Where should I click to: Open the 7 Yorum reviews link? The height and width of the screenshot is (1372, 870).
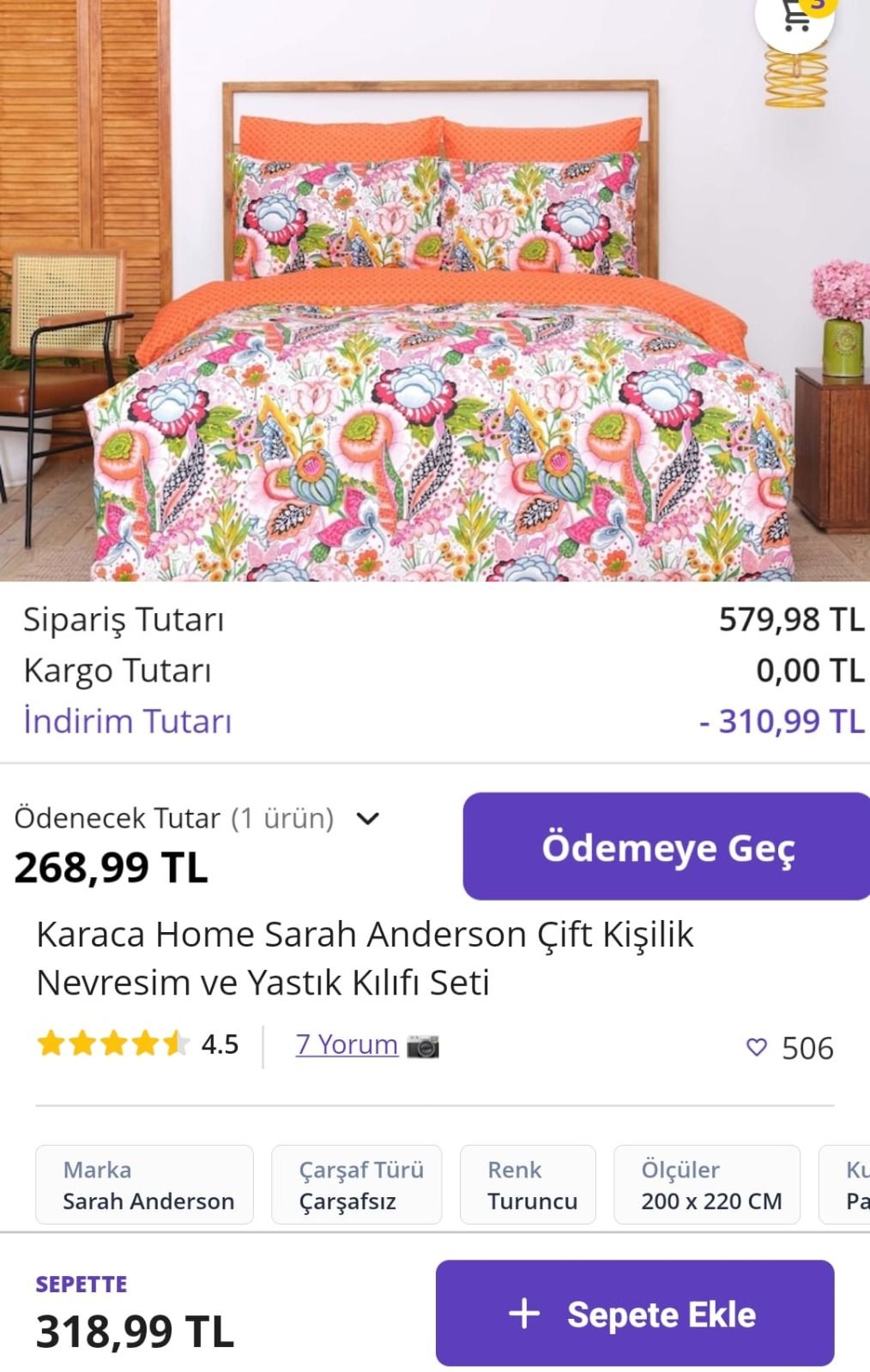346,1044
